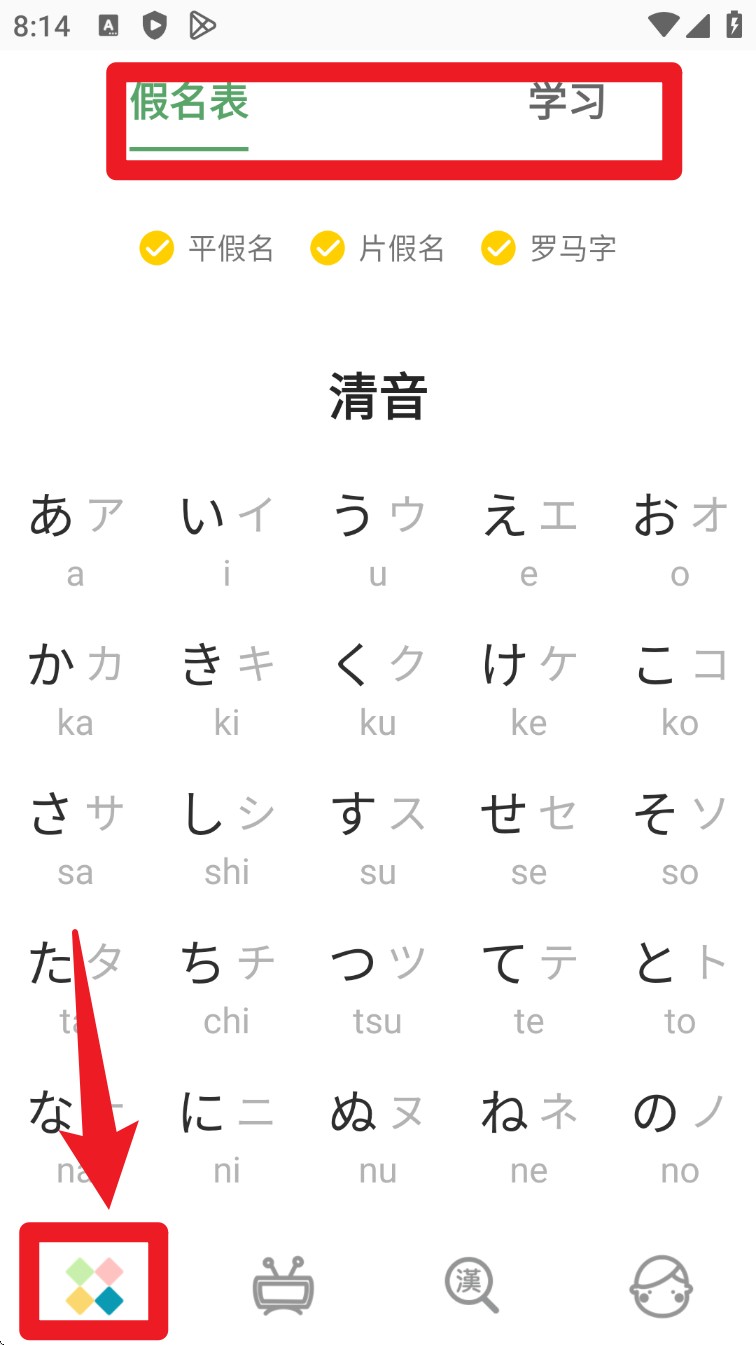This screenshot has width=756, height=1345.
Task: Switch to the 假名表 tab
Action: (x=189, y=104)
